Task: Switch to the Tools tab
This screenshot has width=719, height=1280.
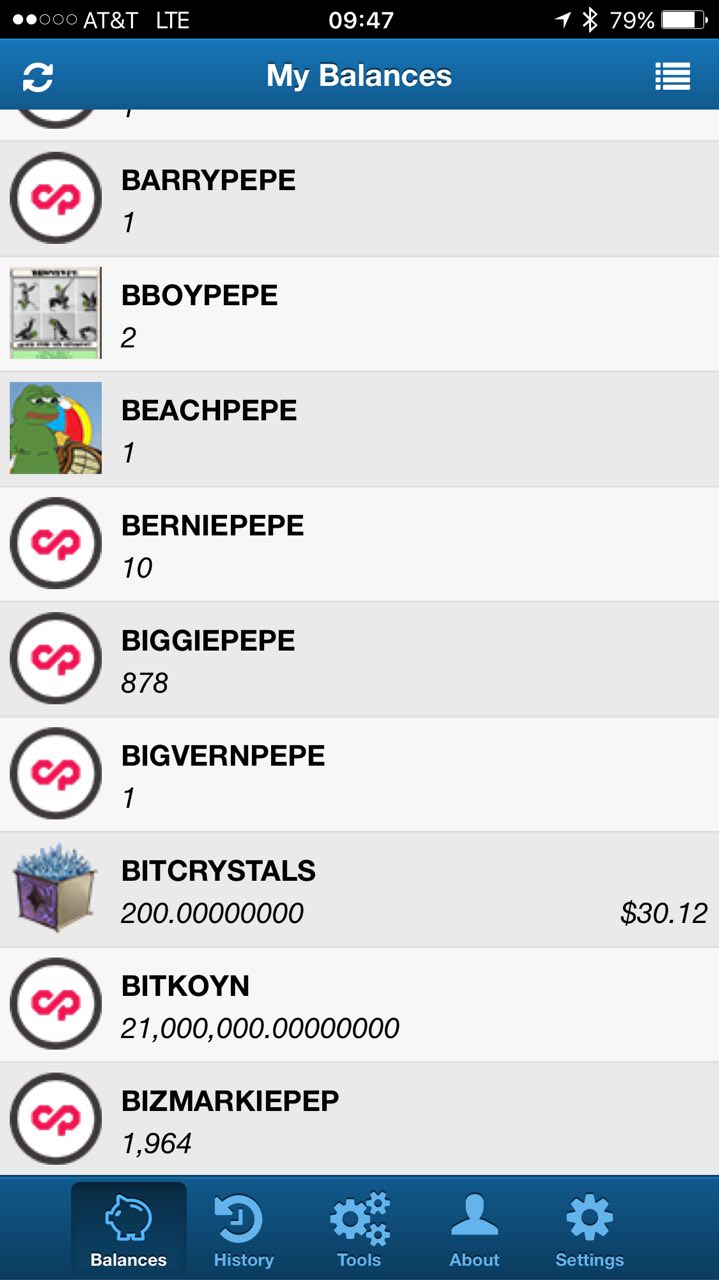Action: point(359,1230)
